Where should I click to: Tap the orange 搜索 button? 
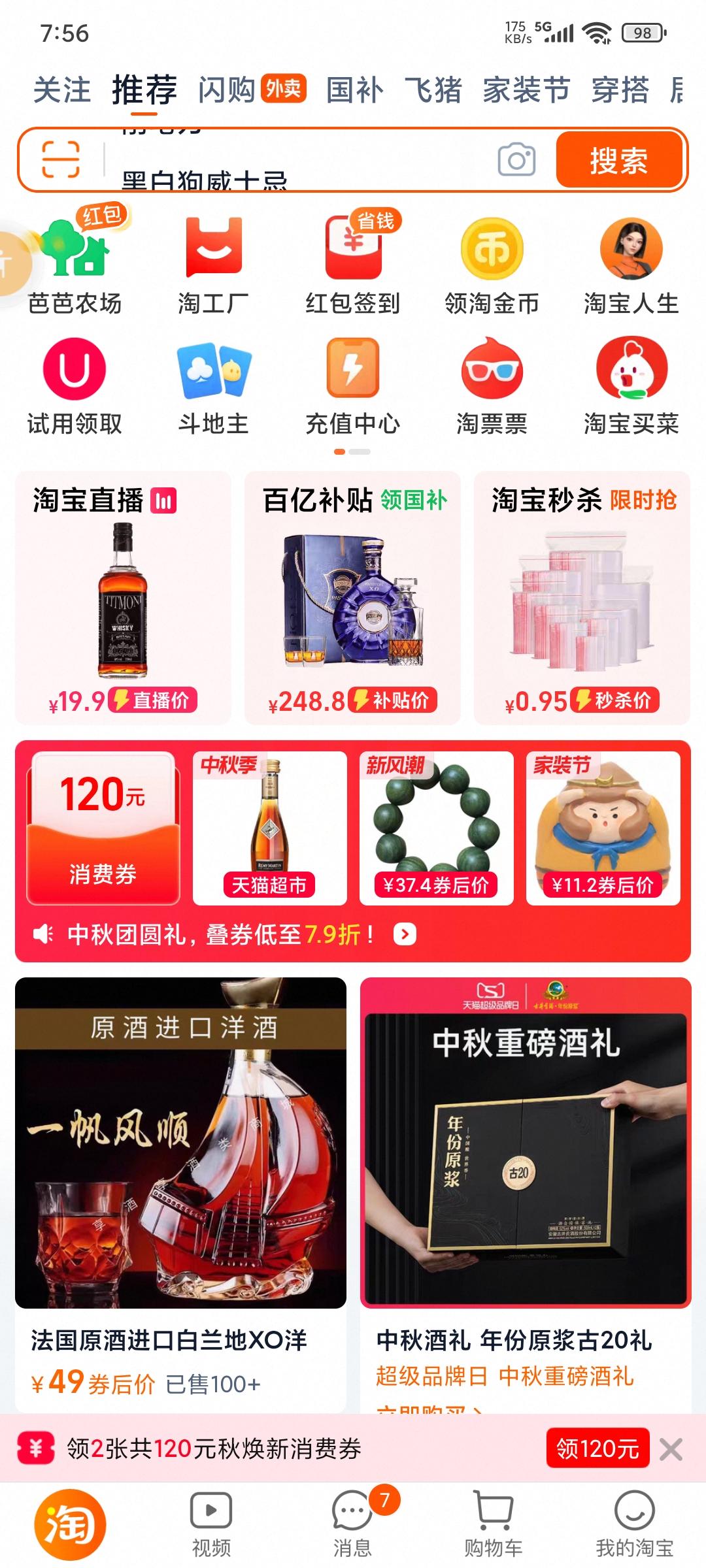point(618,160)
